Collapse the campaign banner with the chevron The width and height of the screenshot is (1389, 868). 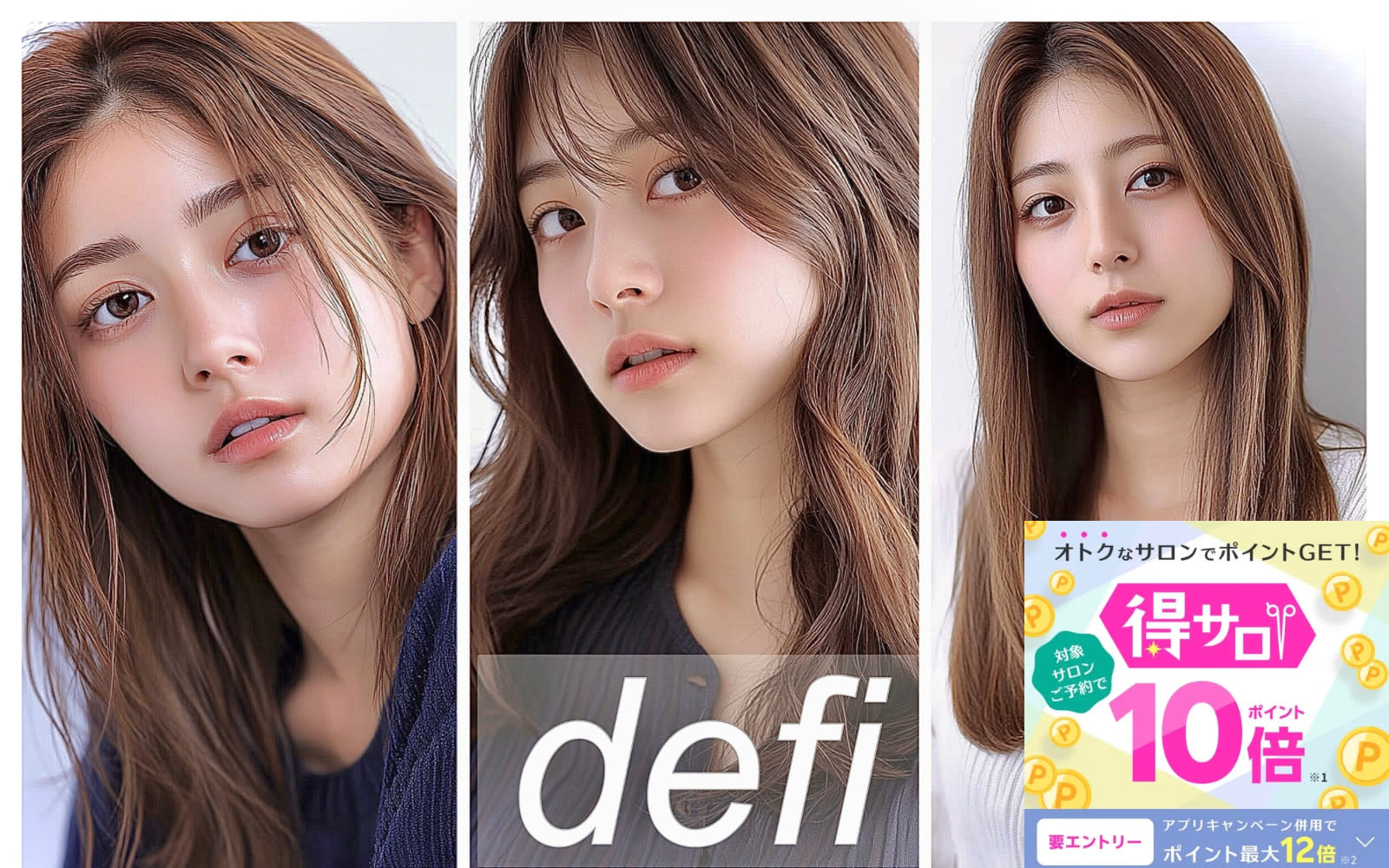1366,841
